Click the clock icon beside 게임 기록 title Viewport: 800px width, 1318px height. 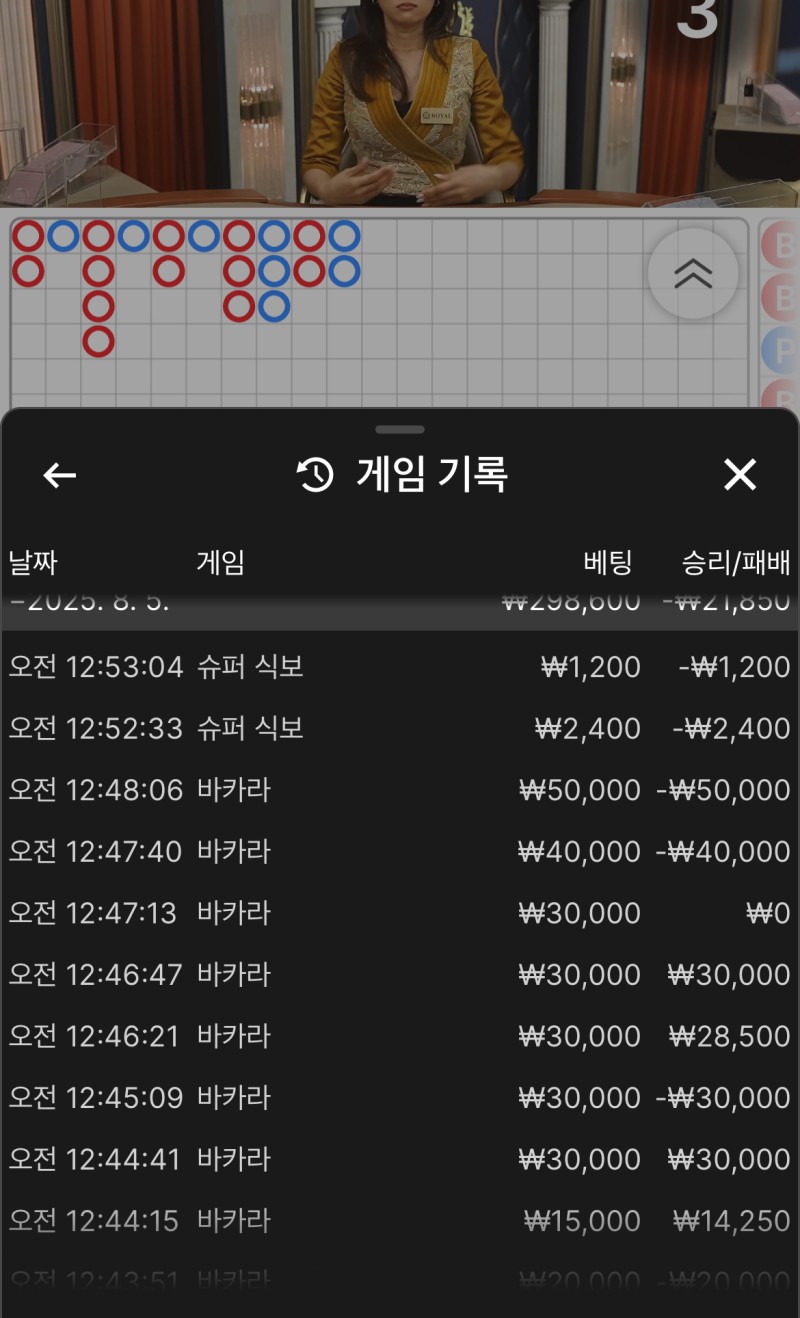[313, 475]
